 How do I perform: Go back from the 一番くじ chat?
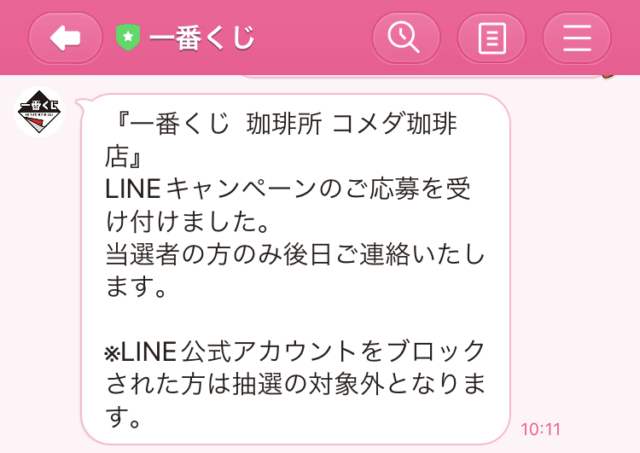(x=65, y=38)
